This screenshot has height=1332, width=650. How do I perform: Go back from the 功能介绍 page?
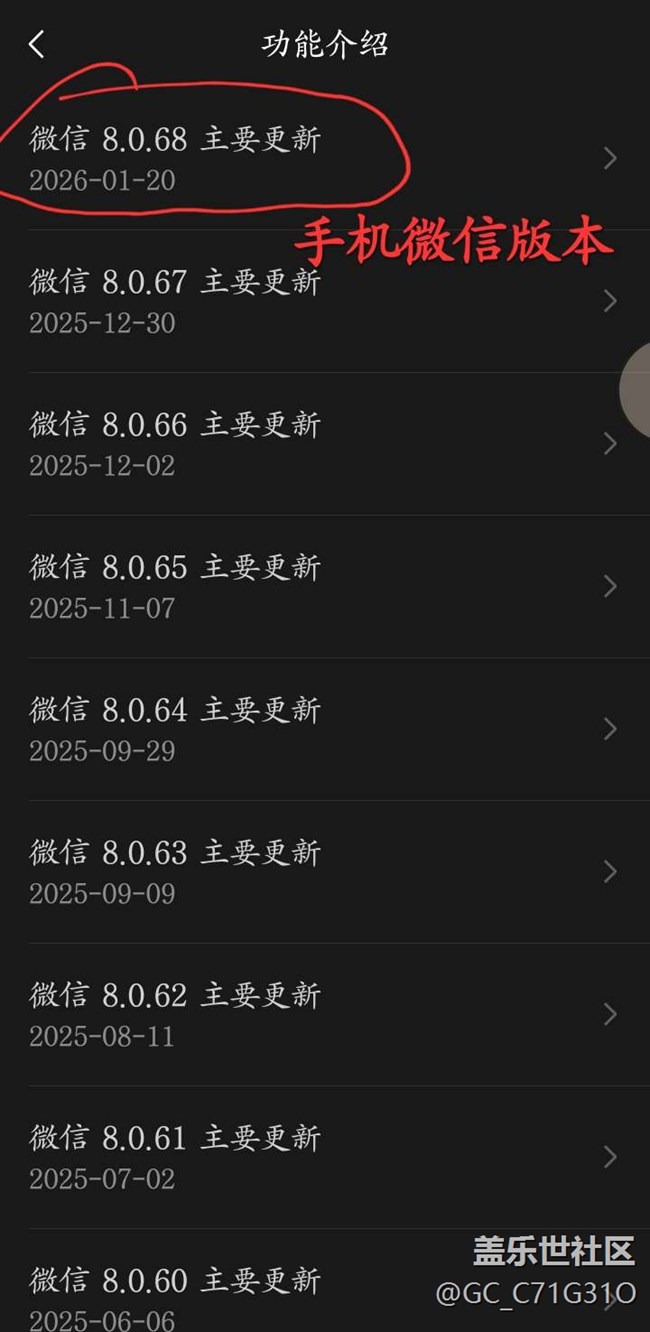37,44
